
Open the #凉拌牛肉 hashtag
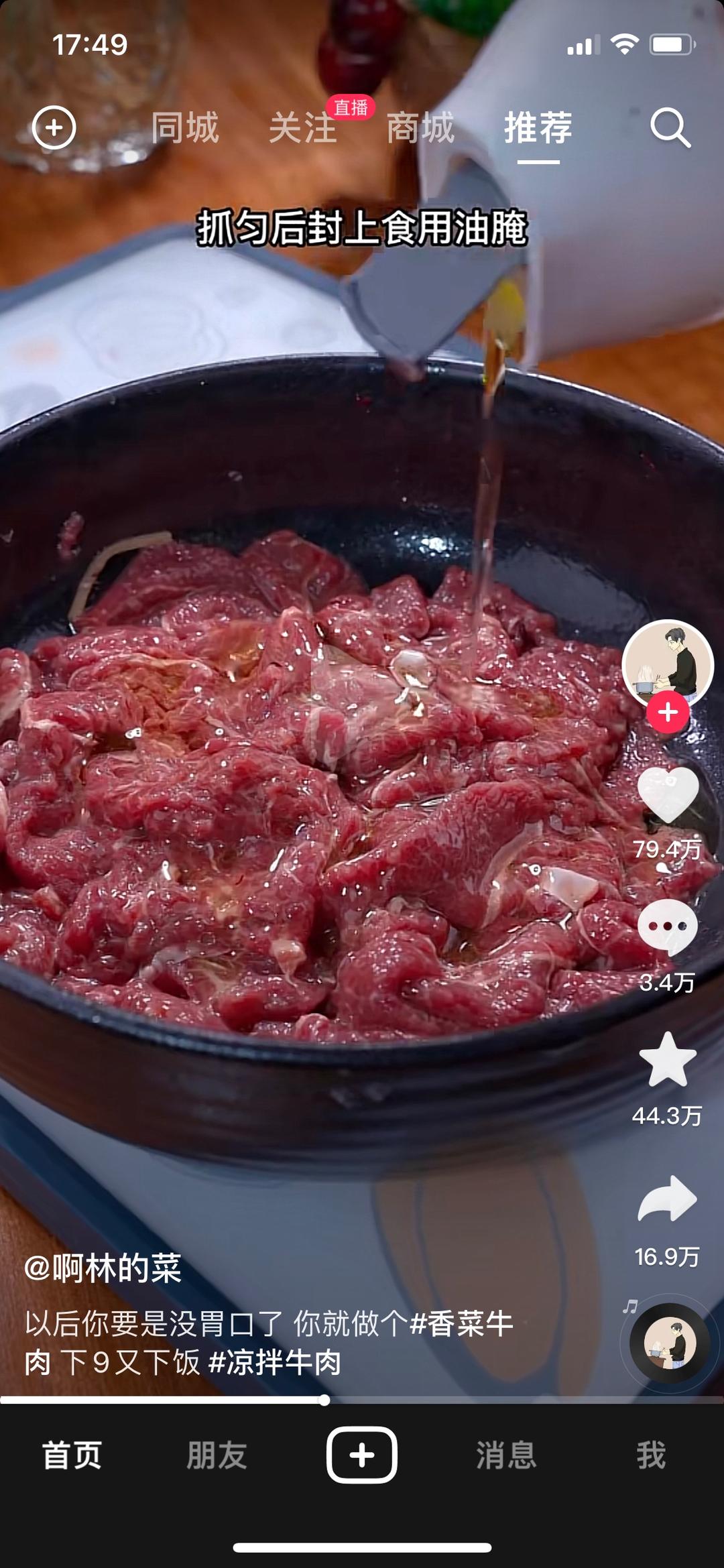[275, 1362]
